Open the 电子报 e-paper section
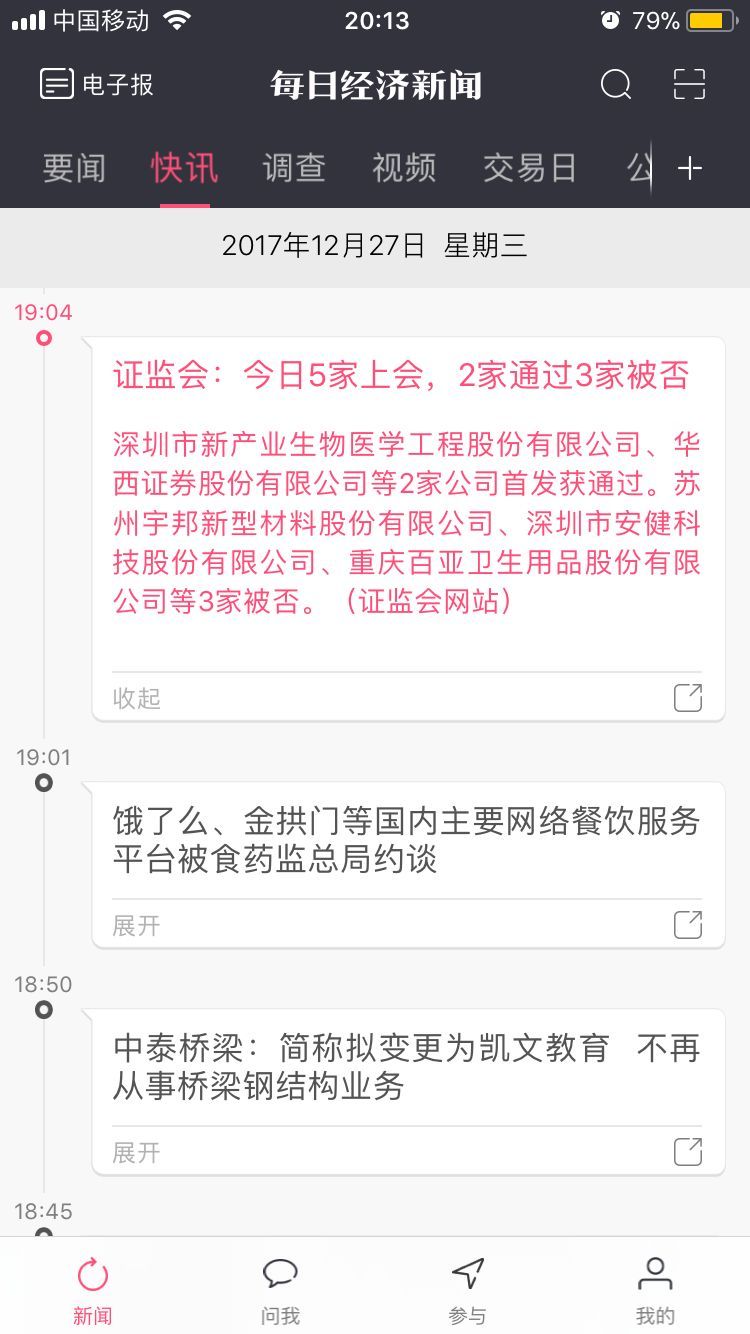Viewport: 750px width, 1334px height. (96, 85)
